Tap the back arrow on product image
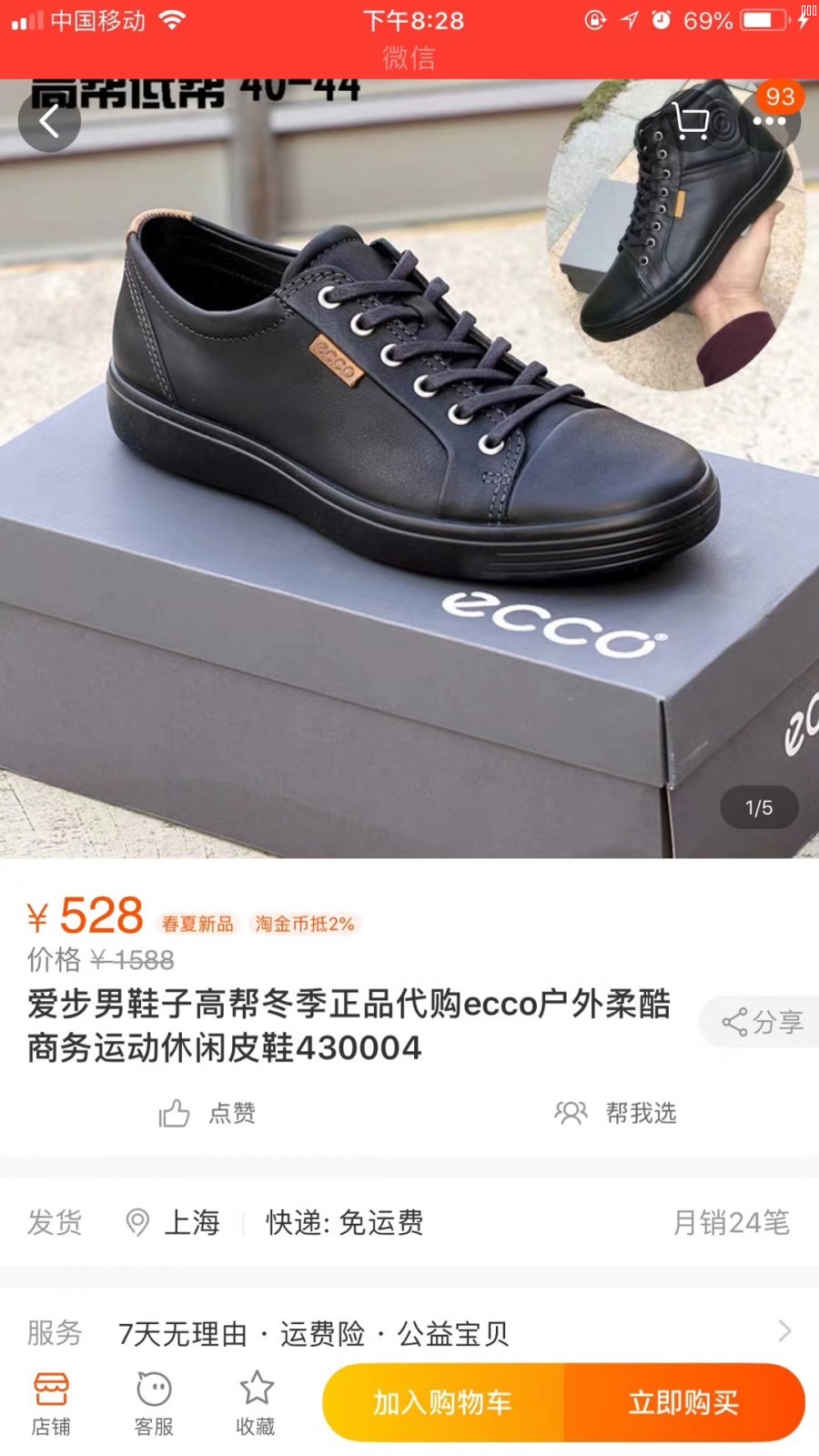The width and height of the screenshot is (819, 1456). (x=50, y=119)
